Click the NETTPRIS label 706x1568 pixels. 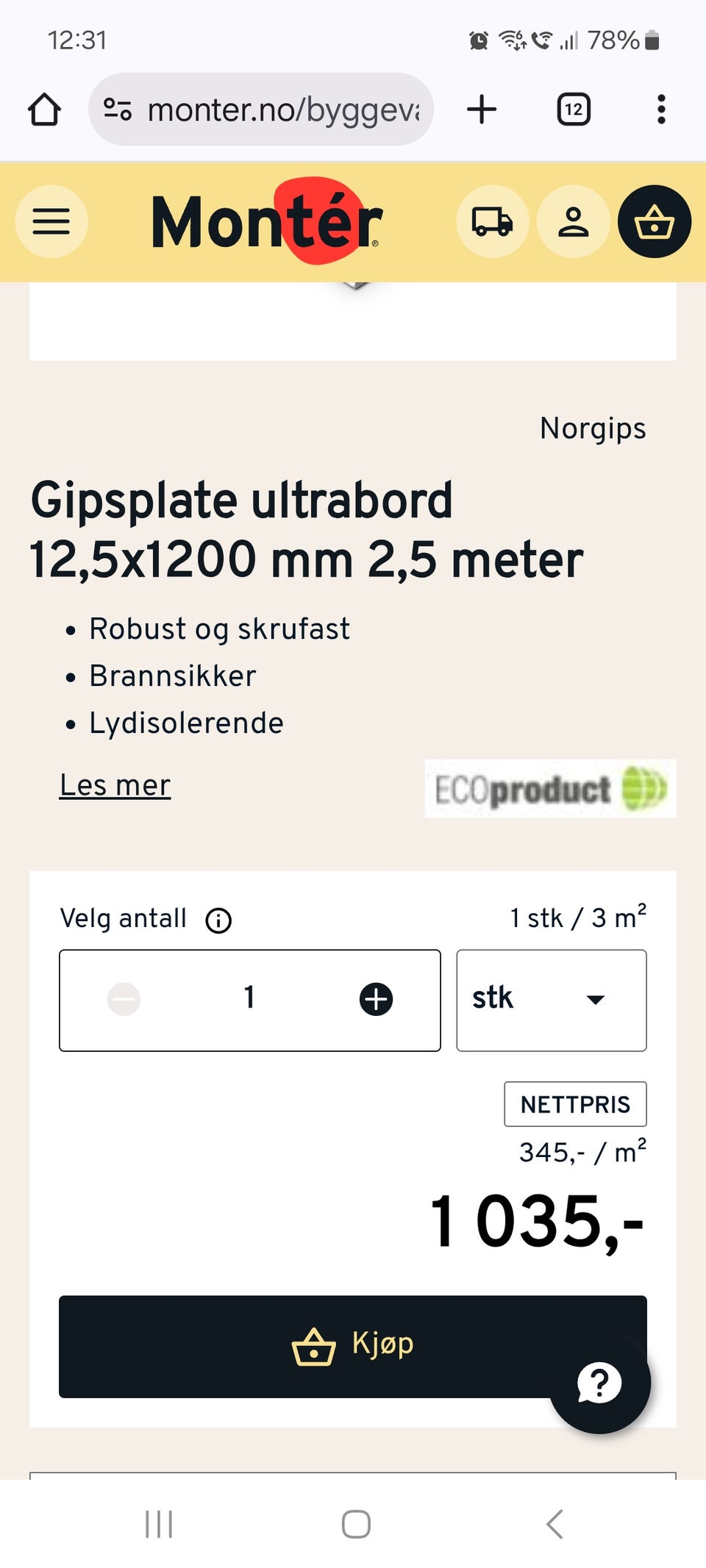pos(575,1103)
